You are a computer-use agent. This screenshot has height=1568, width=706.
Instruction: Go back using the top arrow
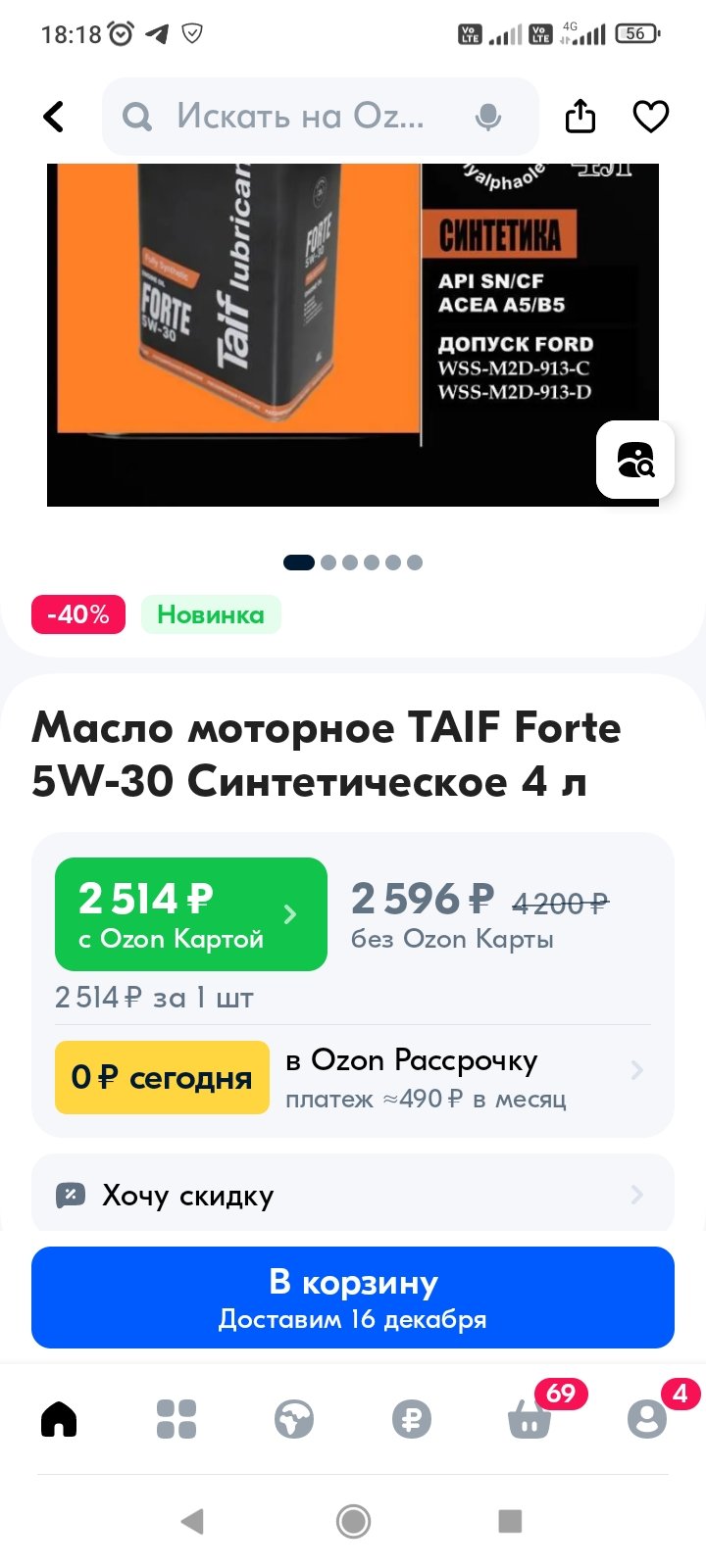(x=54, y=117)
